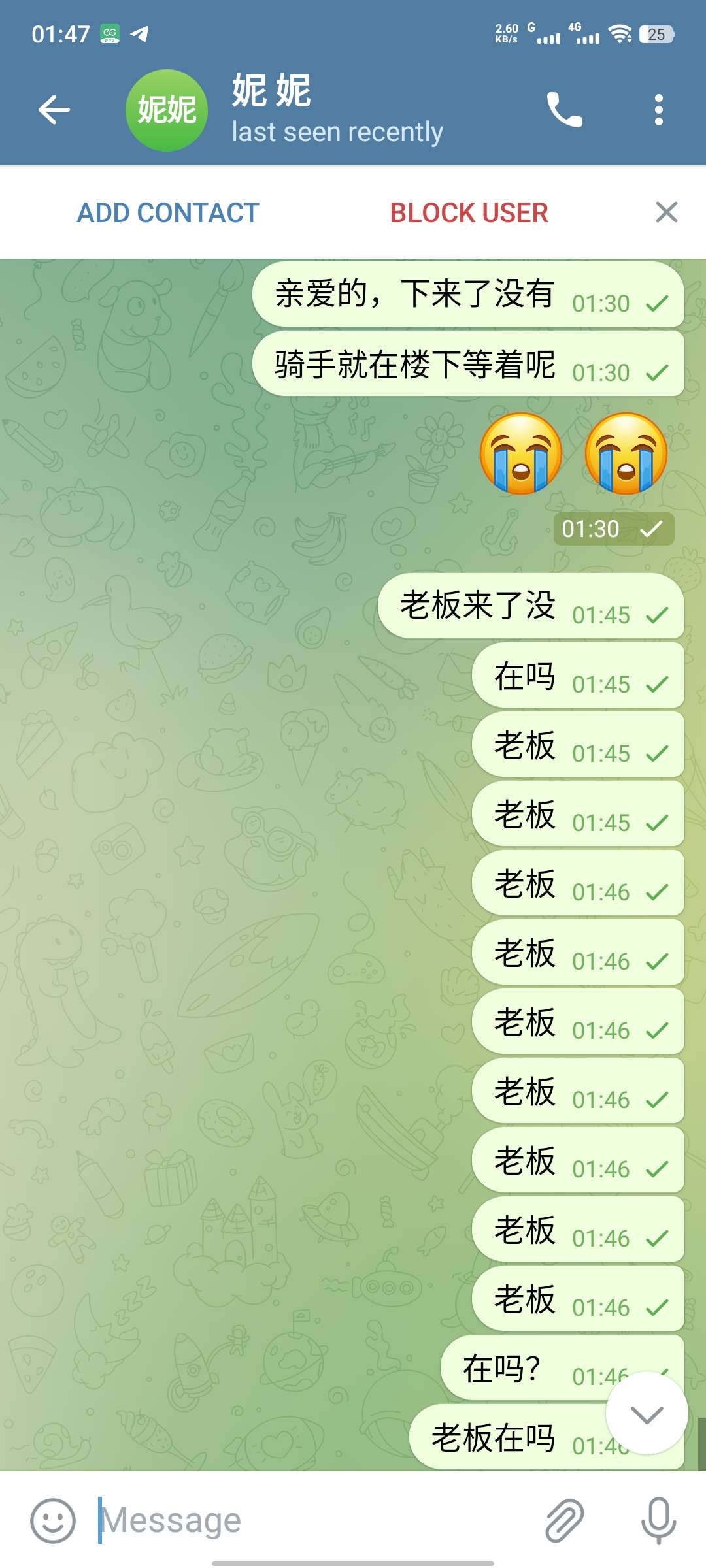The image size is (706, 1568).
Task: Tap the crying emoji message
Action: (573, 454)
